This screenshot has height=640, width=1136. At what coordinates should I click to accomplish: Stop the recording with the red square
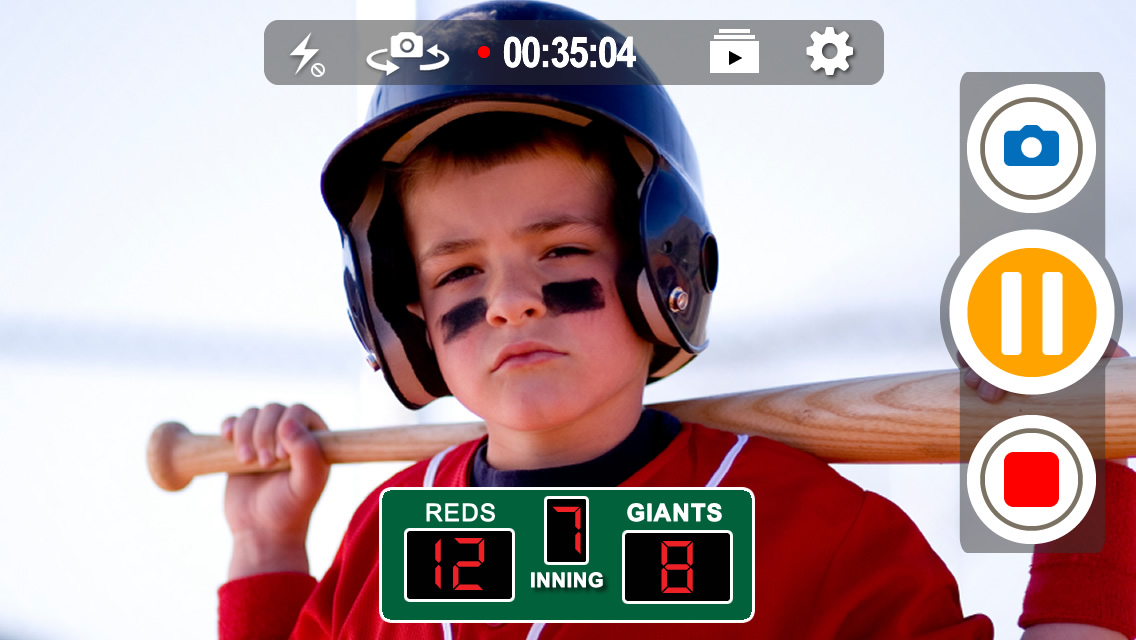point(1031,479)
